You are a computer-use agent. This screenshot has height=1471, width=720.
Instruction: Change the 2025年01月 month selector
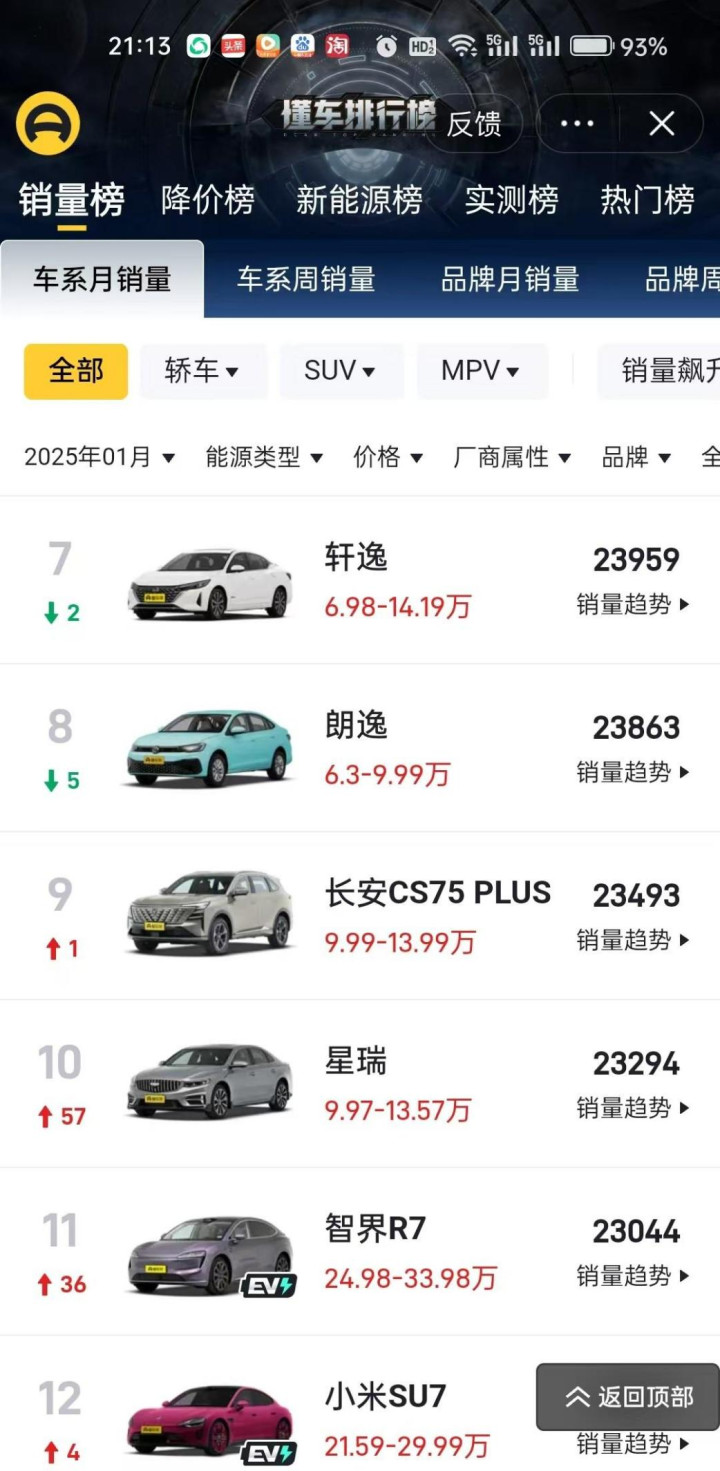tap(99, 458)
